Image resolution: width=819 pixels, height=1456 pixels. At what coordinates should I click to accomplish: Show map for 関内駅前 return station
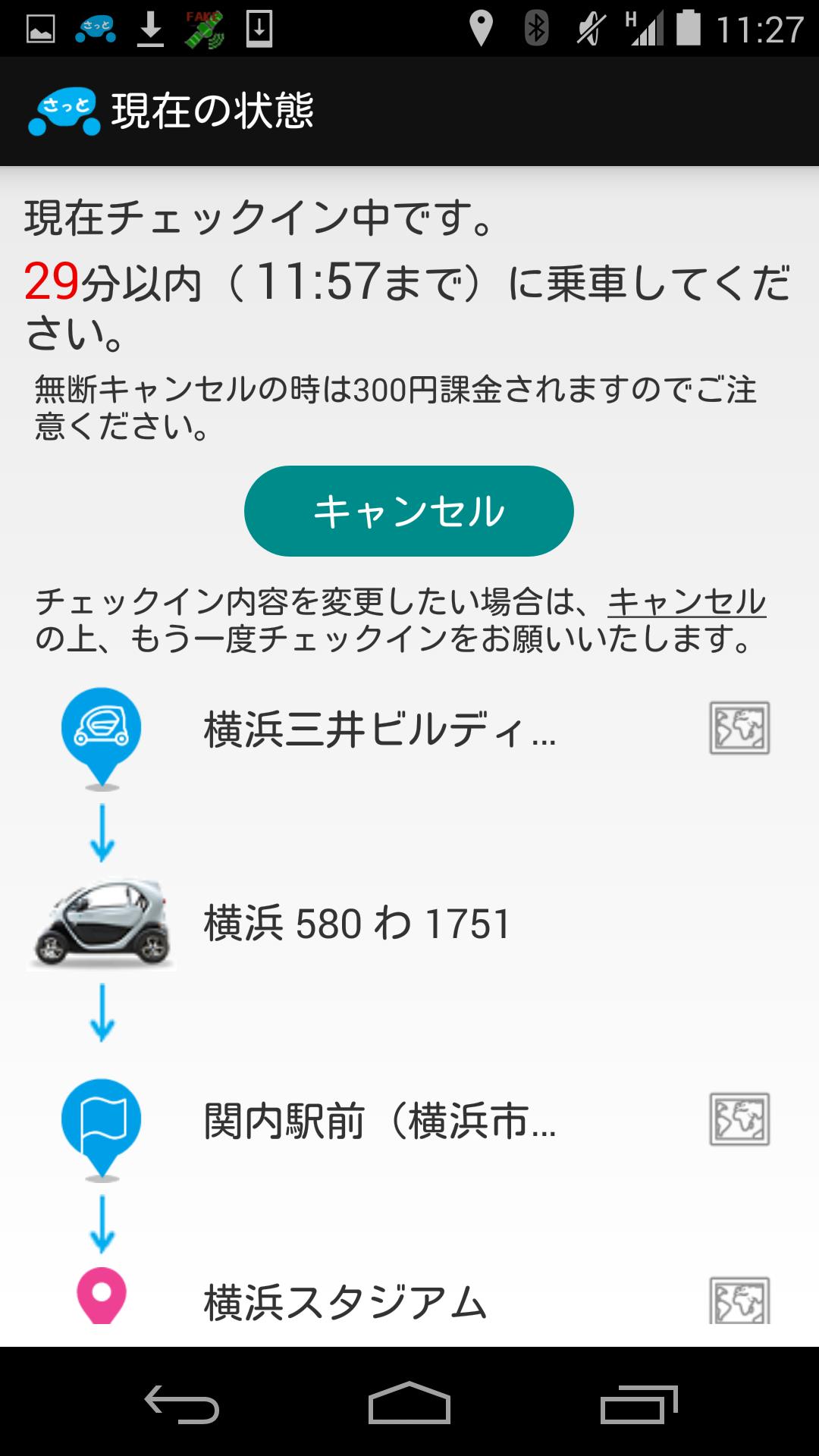click(739, 1119)
